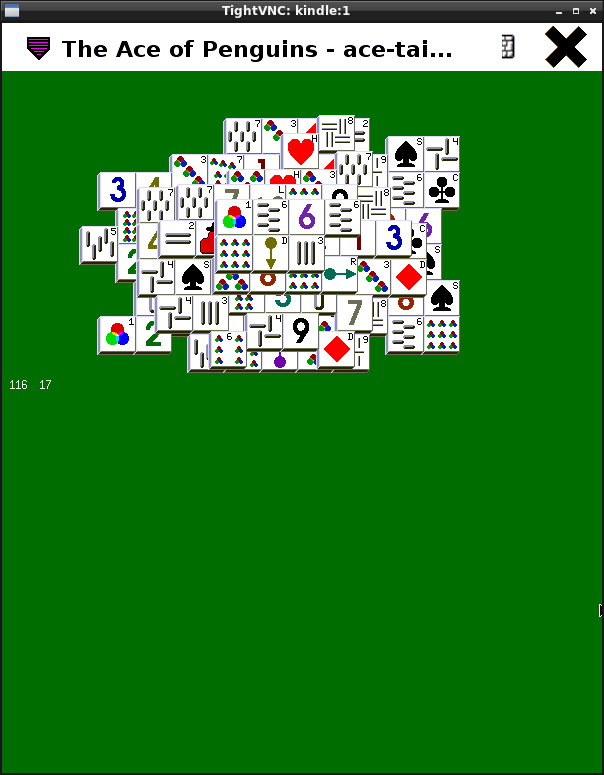
Task: Tap the small icon beside the close X
Action: 508,47
